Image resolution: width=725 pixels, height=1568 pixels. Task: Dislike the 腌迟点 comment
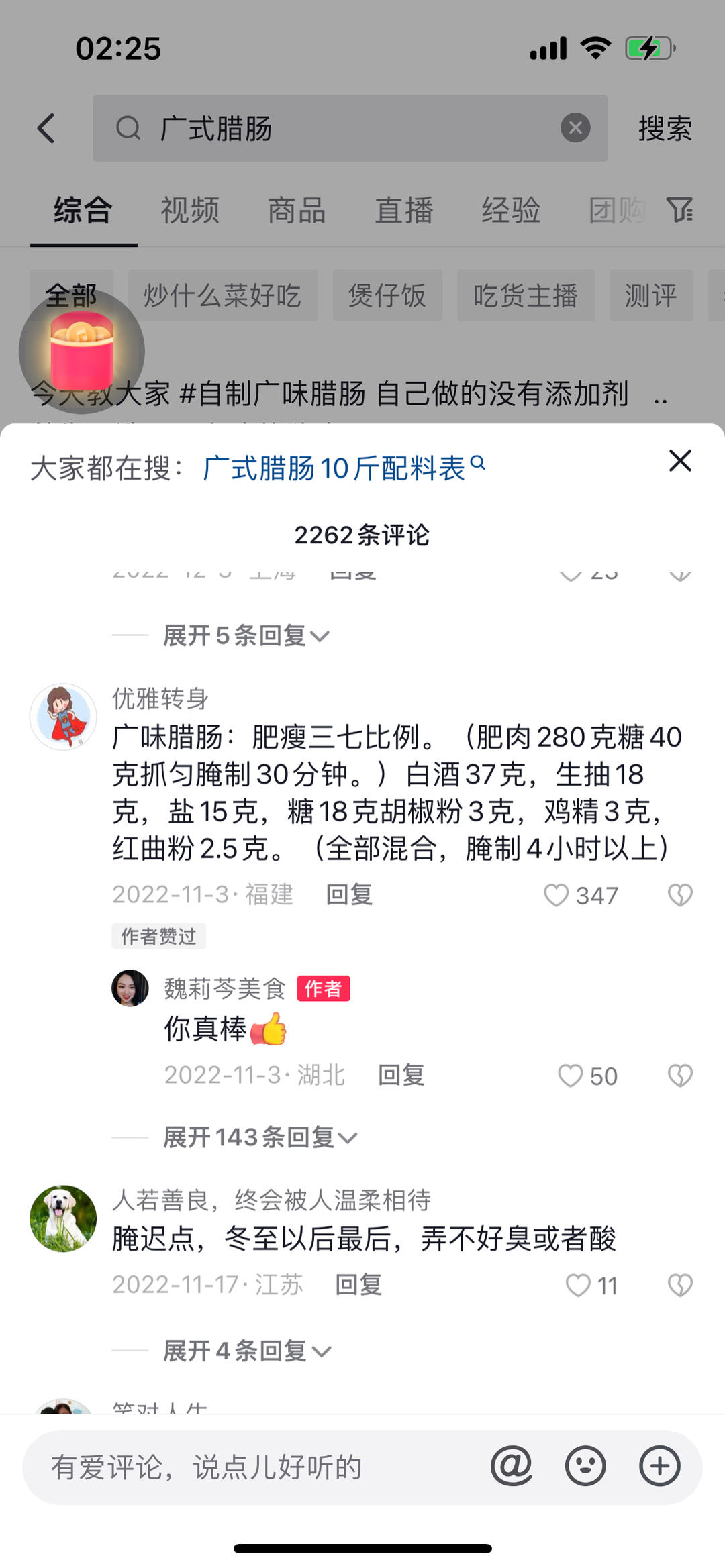[x=680, y=1286]
